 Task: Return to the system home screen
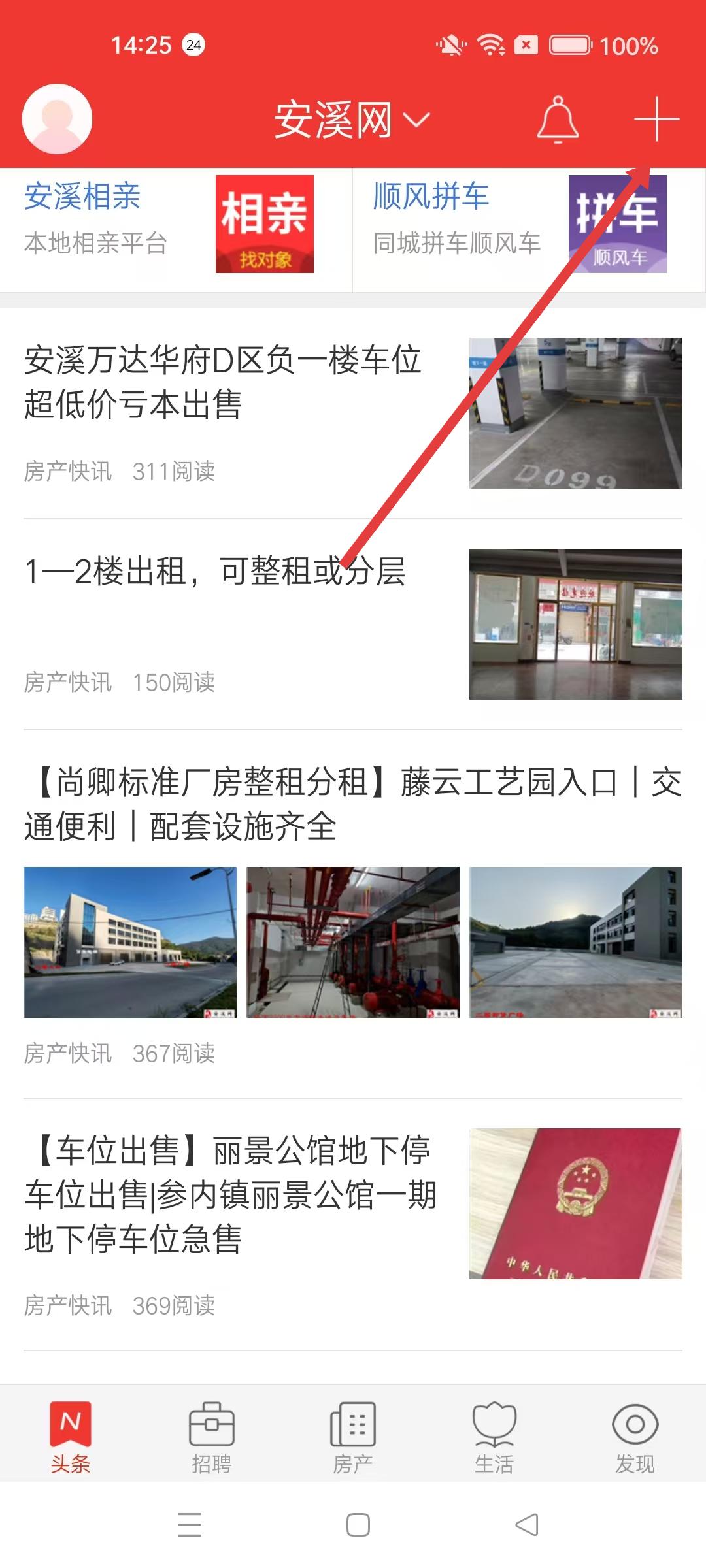click(358, 1525)
